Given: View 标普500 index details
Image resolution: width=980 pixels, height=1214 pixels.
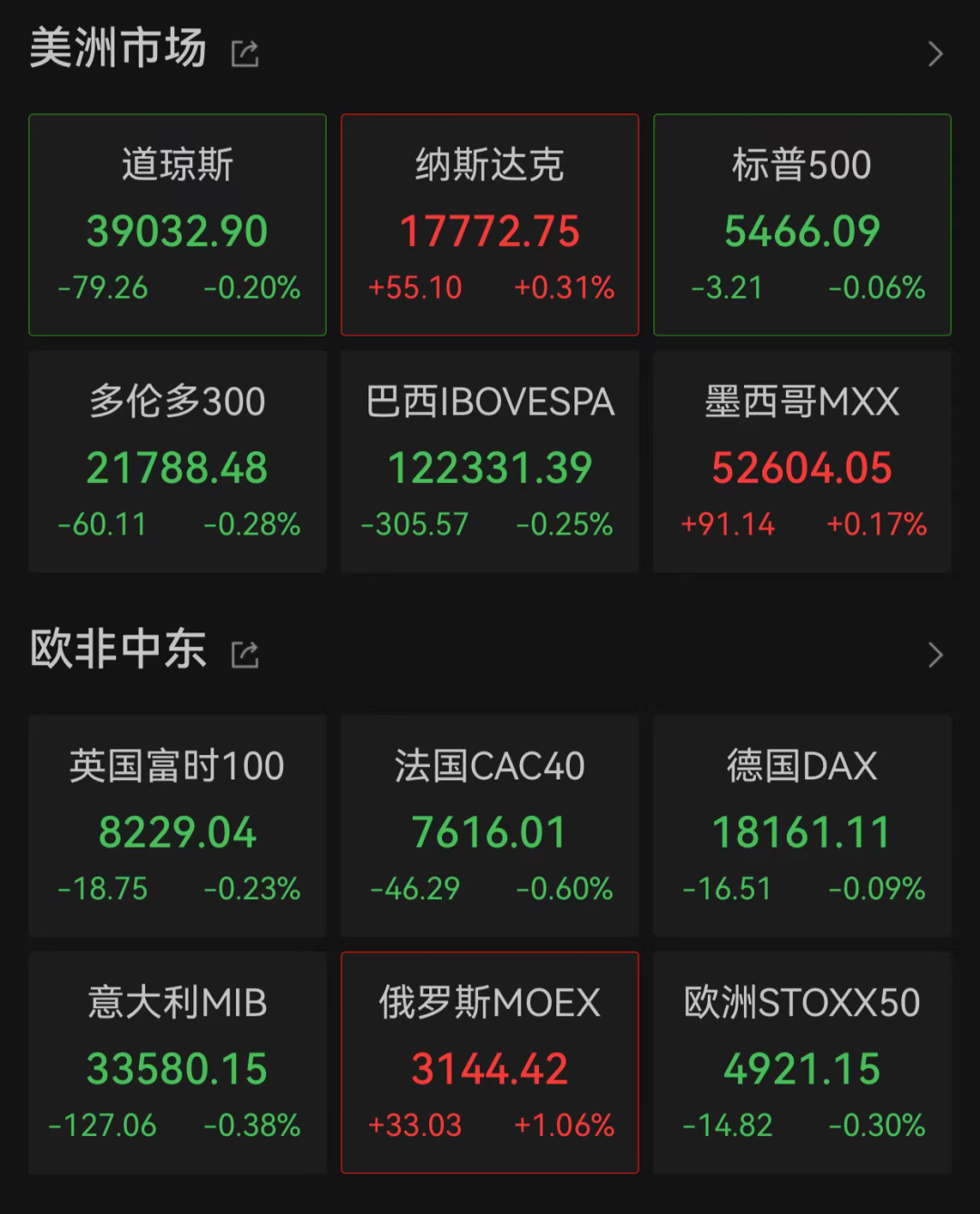Looking at the screenshot, I should [x=801, y=225].
